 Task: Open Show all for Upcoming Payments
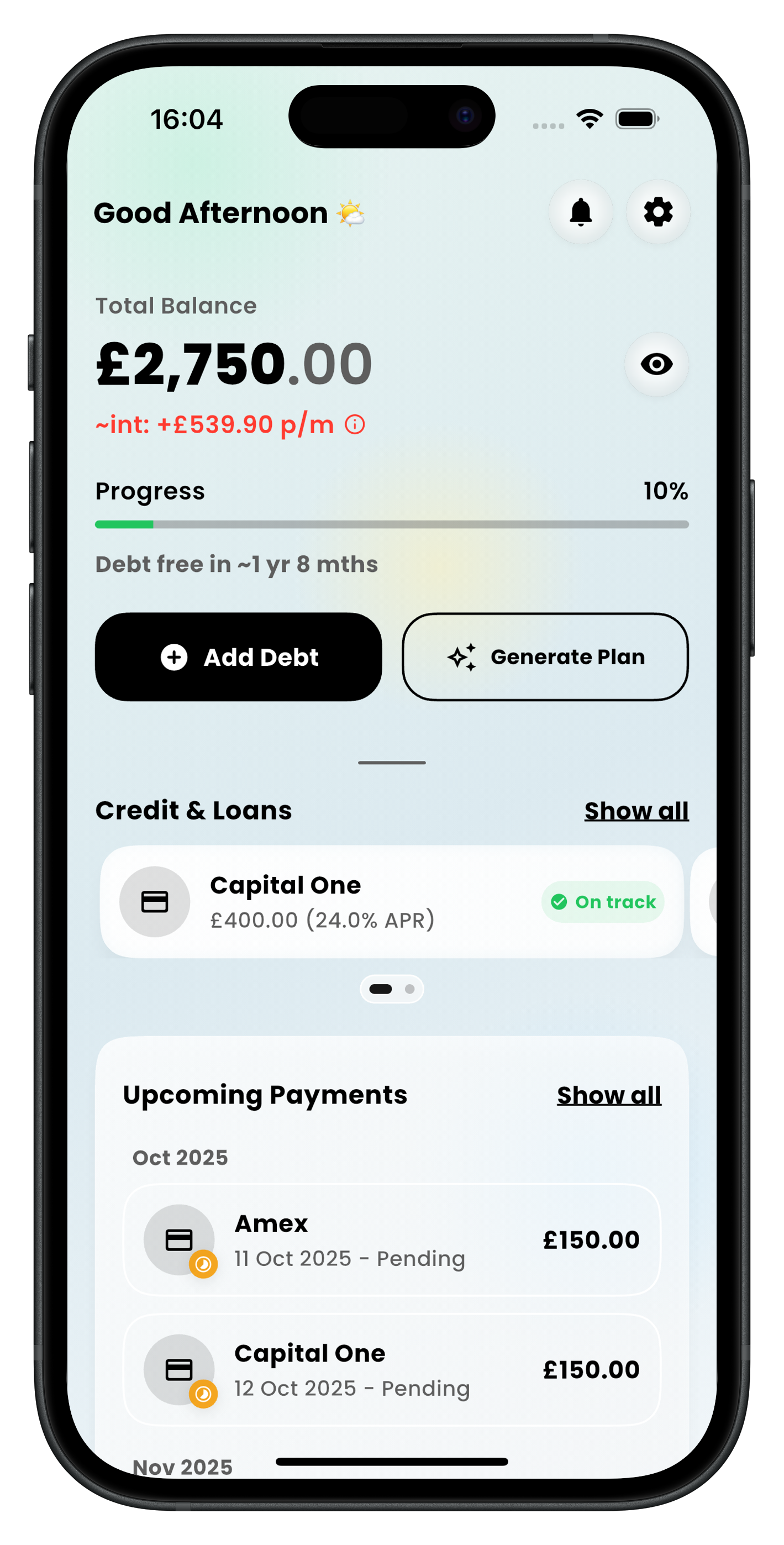(x=609, y=1094)
